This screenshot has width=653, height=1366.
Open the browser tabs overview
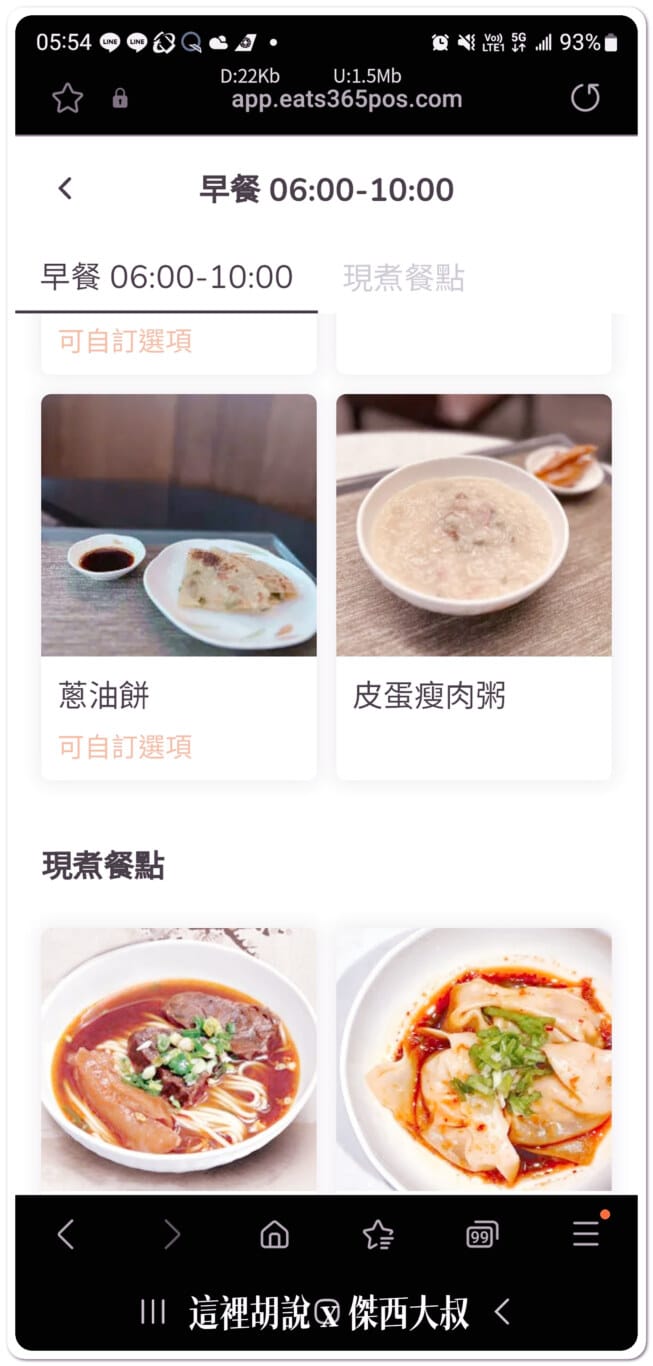tap(482, 1235)
